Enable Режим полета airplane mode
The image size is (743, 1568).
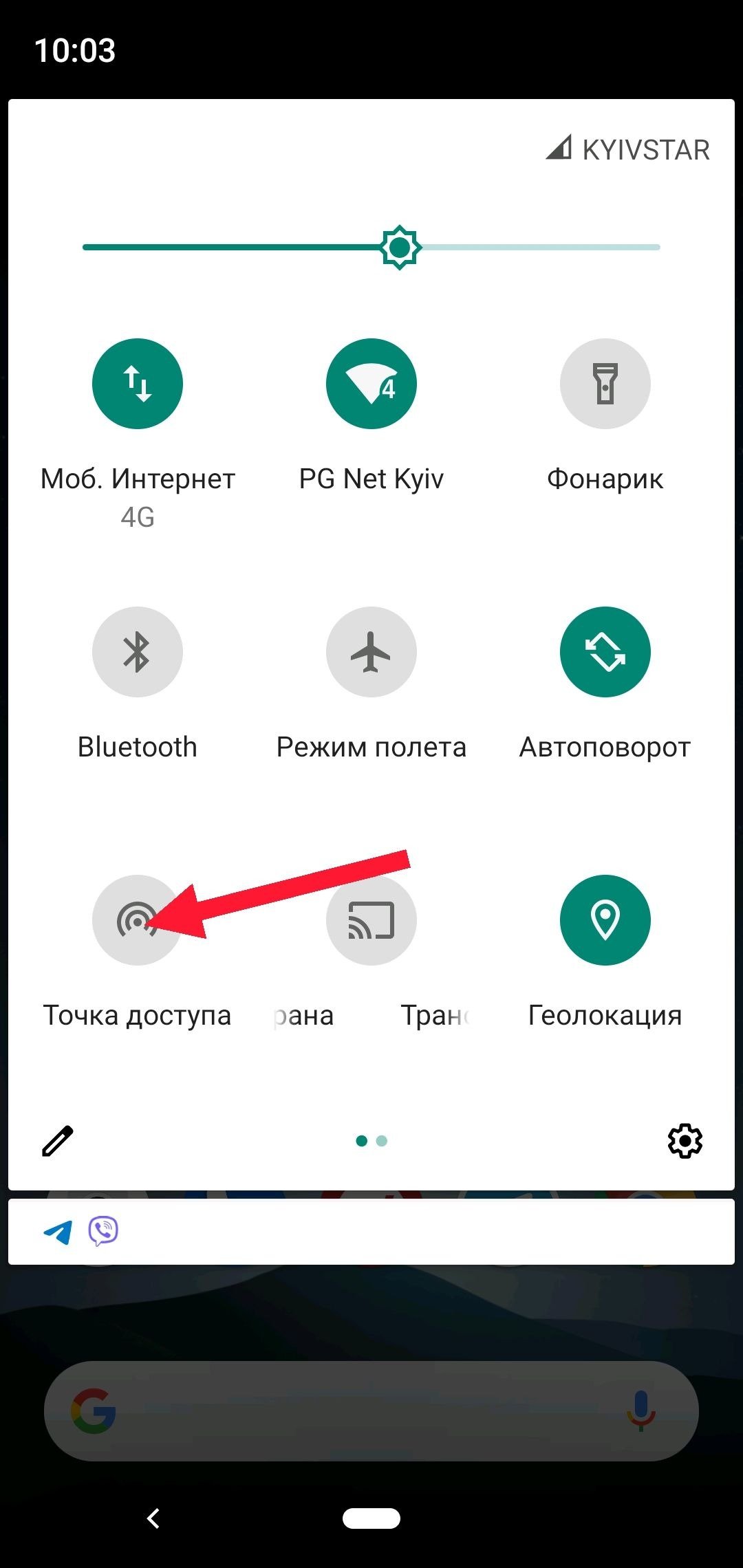[x=371, y=651]
